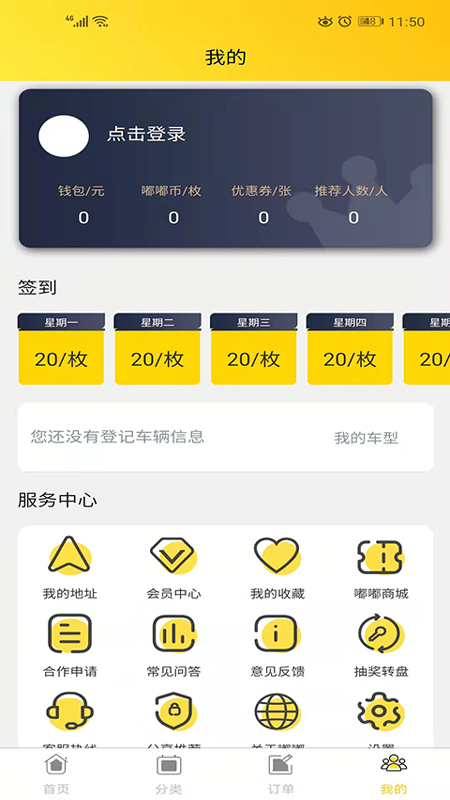450x800 pixels.
Task: View 我的收藏 favorites
Action: click(x=278, y=567)
